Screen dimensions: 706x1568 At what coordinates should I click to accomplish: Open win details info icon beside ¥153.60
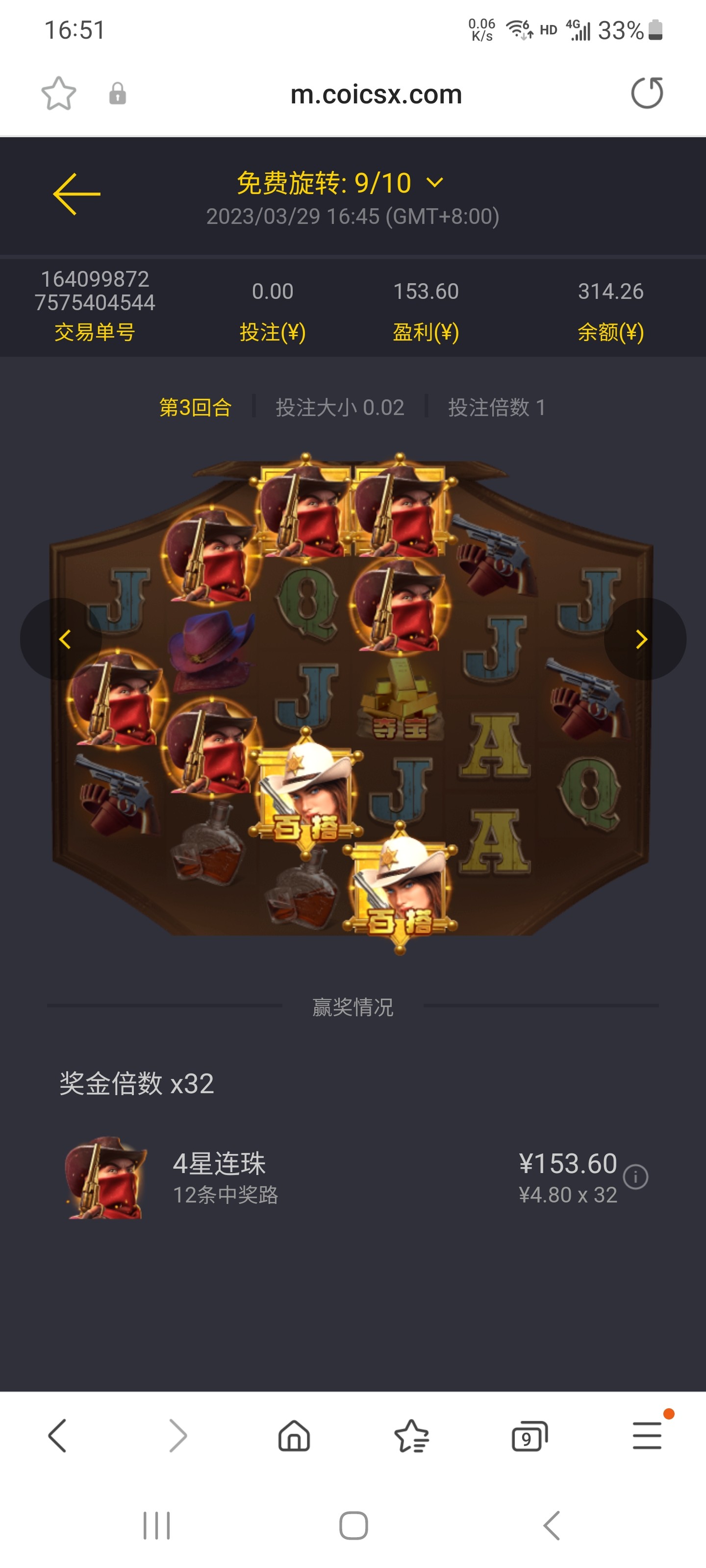click(635, 1176)
